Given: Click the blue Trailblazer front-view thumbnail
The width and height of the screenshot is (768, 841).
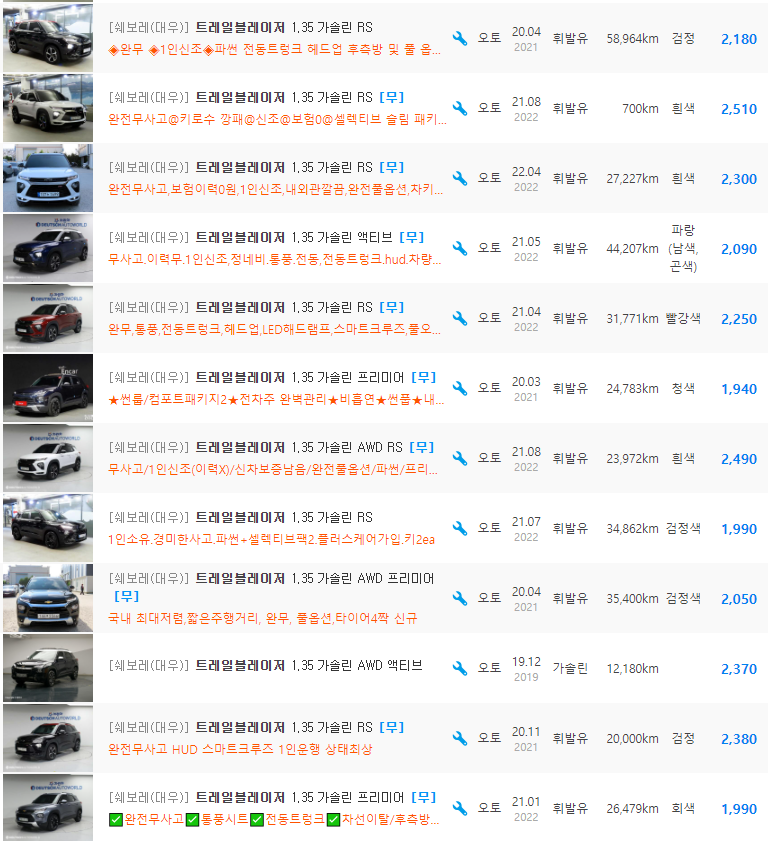Looking at the screenshot, I should (x=48, y=178).
